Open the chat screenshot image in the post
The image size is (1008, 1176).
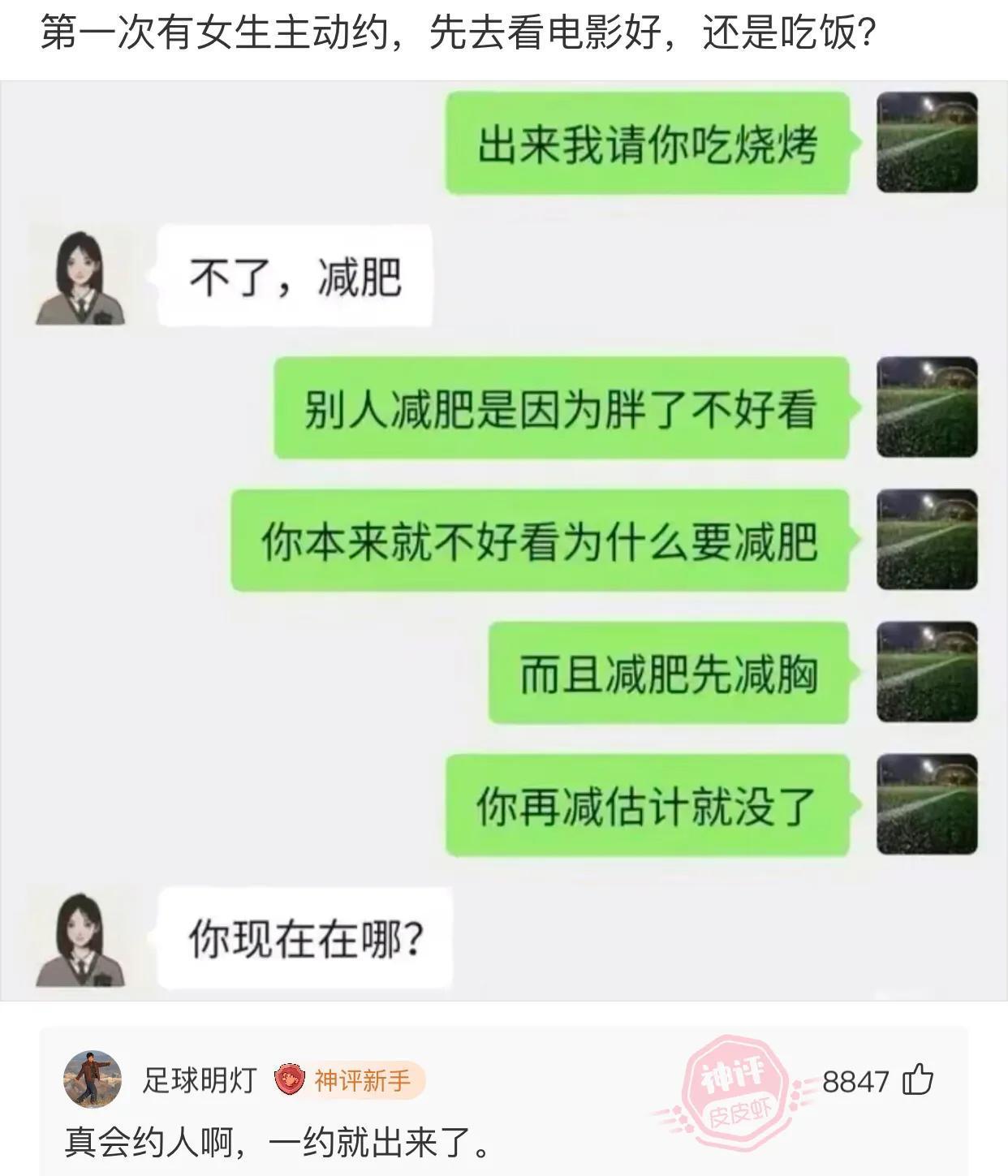503,540
